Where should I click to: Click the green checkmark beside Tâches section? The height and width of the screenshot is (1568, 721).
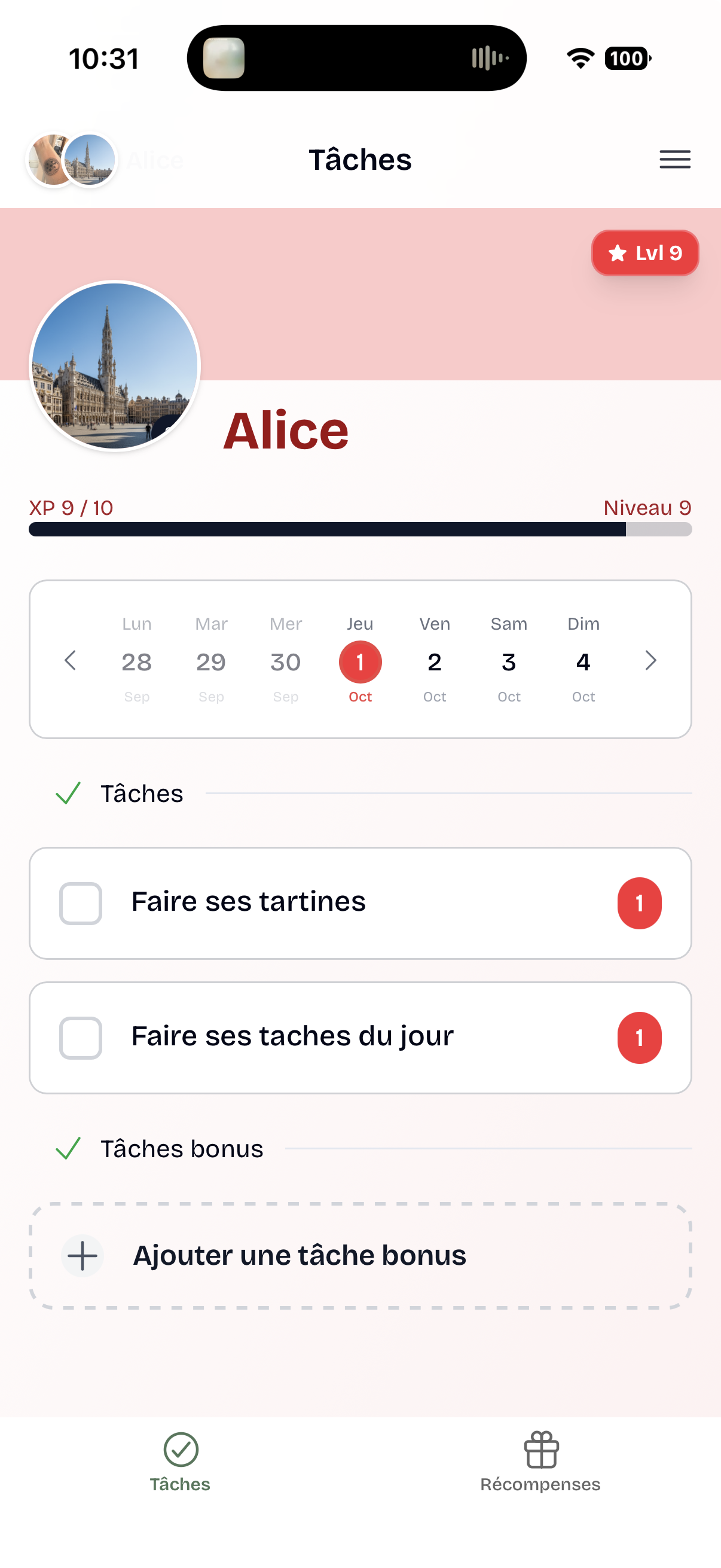click(68, 792)
